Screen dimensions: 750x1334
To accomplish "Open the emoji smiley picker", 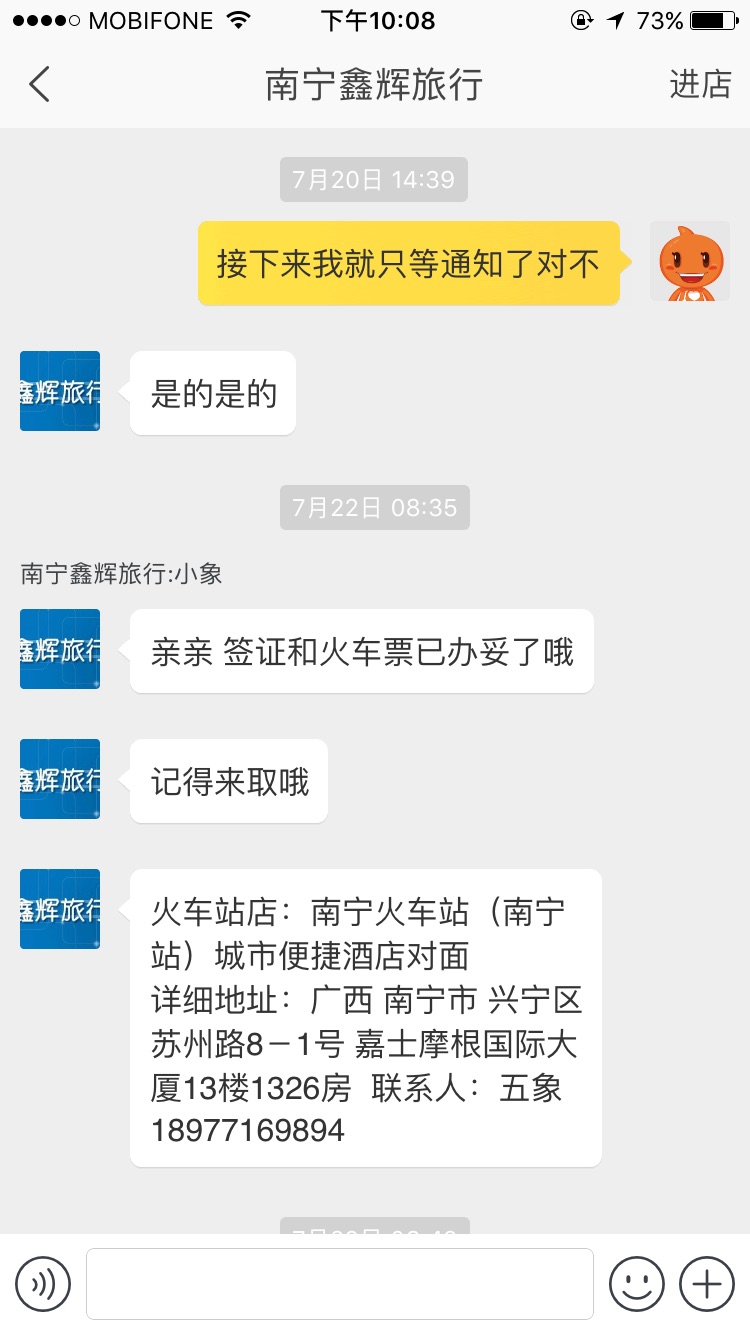I will click(x=637, y=1283).
